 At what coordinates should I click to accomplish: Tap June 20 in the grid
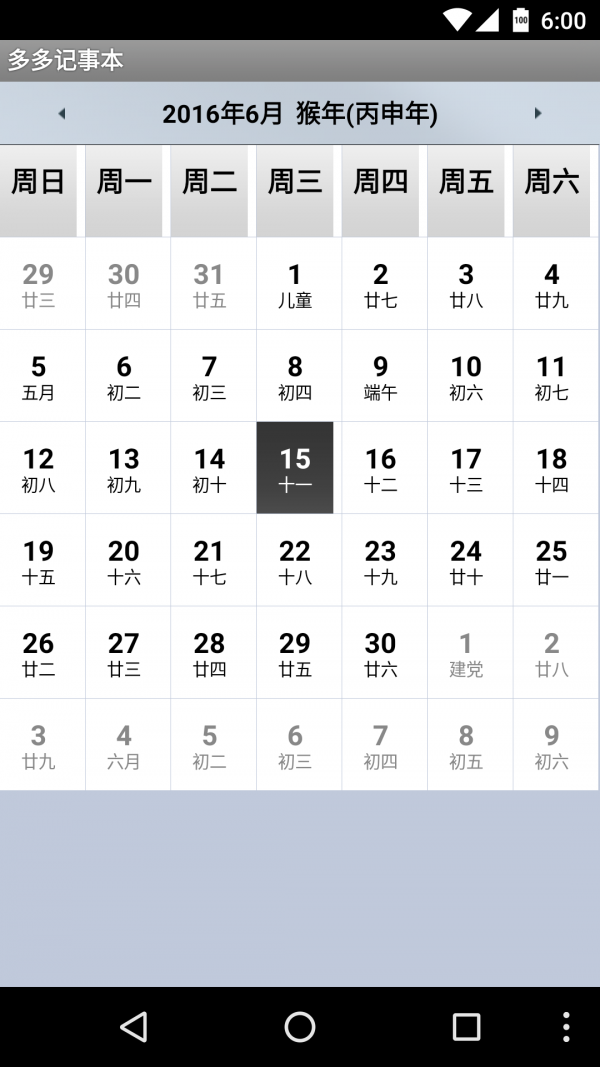(x=124, y=560)
